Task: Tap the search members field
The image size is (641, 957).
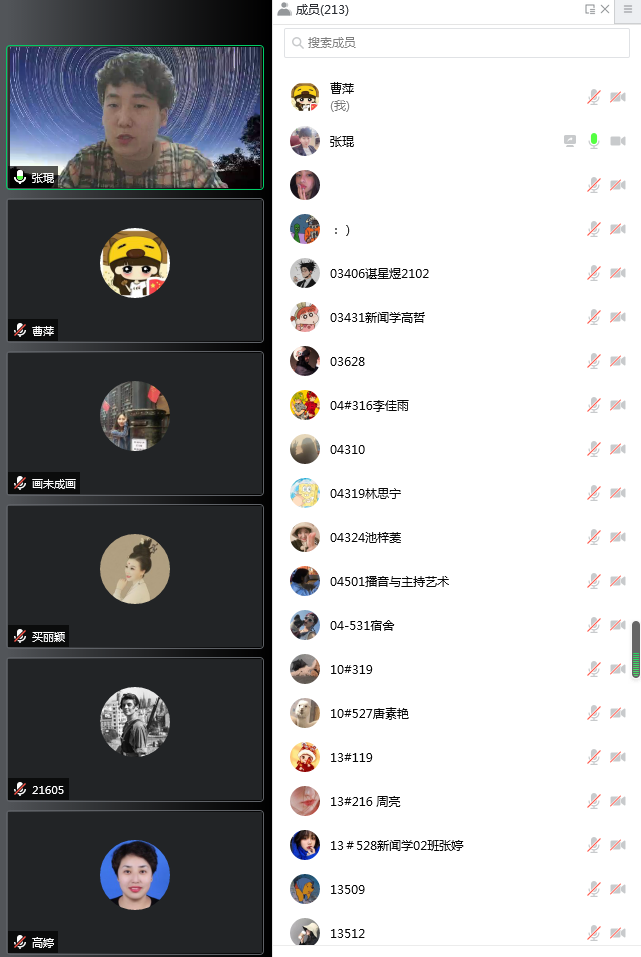Action: [457, 43]
